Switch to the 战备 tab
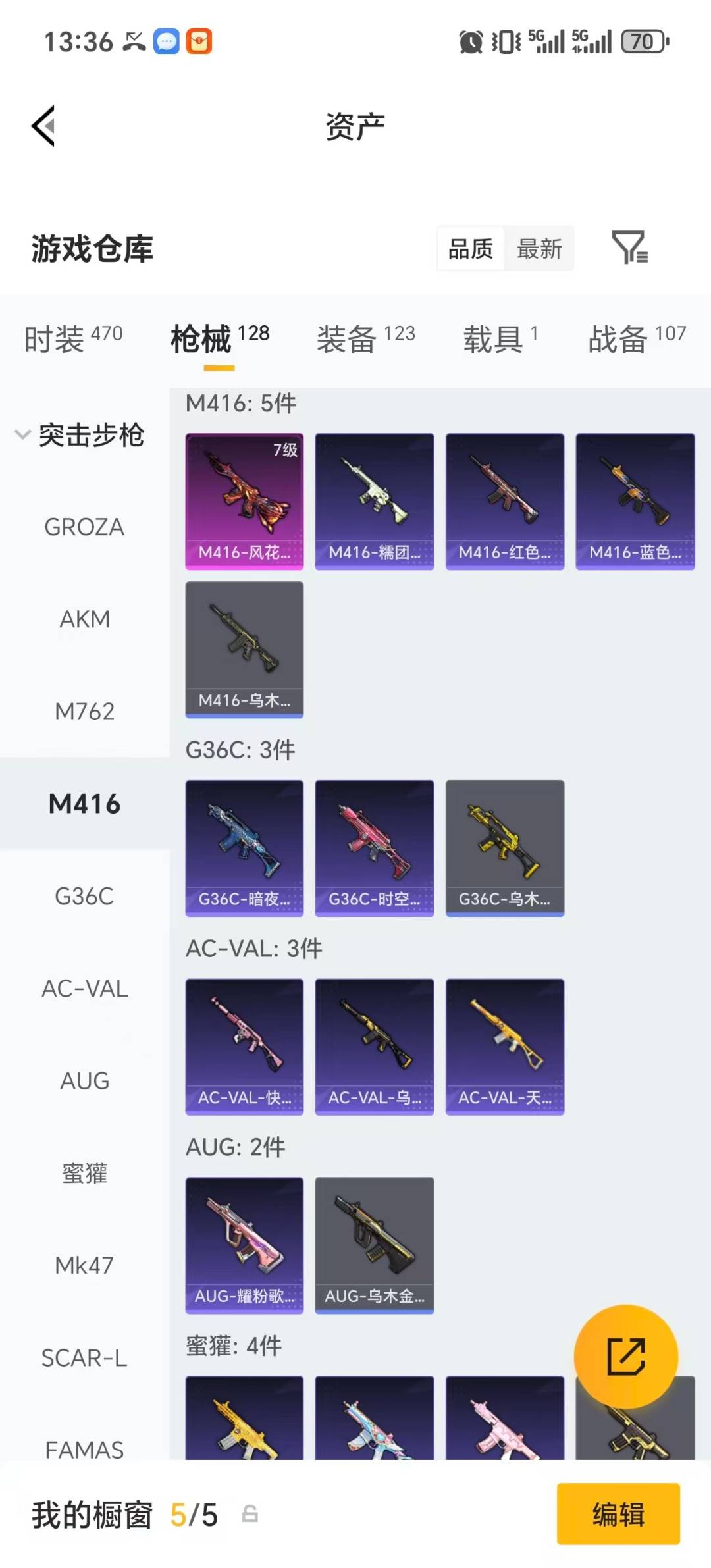Screen dimensions: 711x1568 pos(637,338)
